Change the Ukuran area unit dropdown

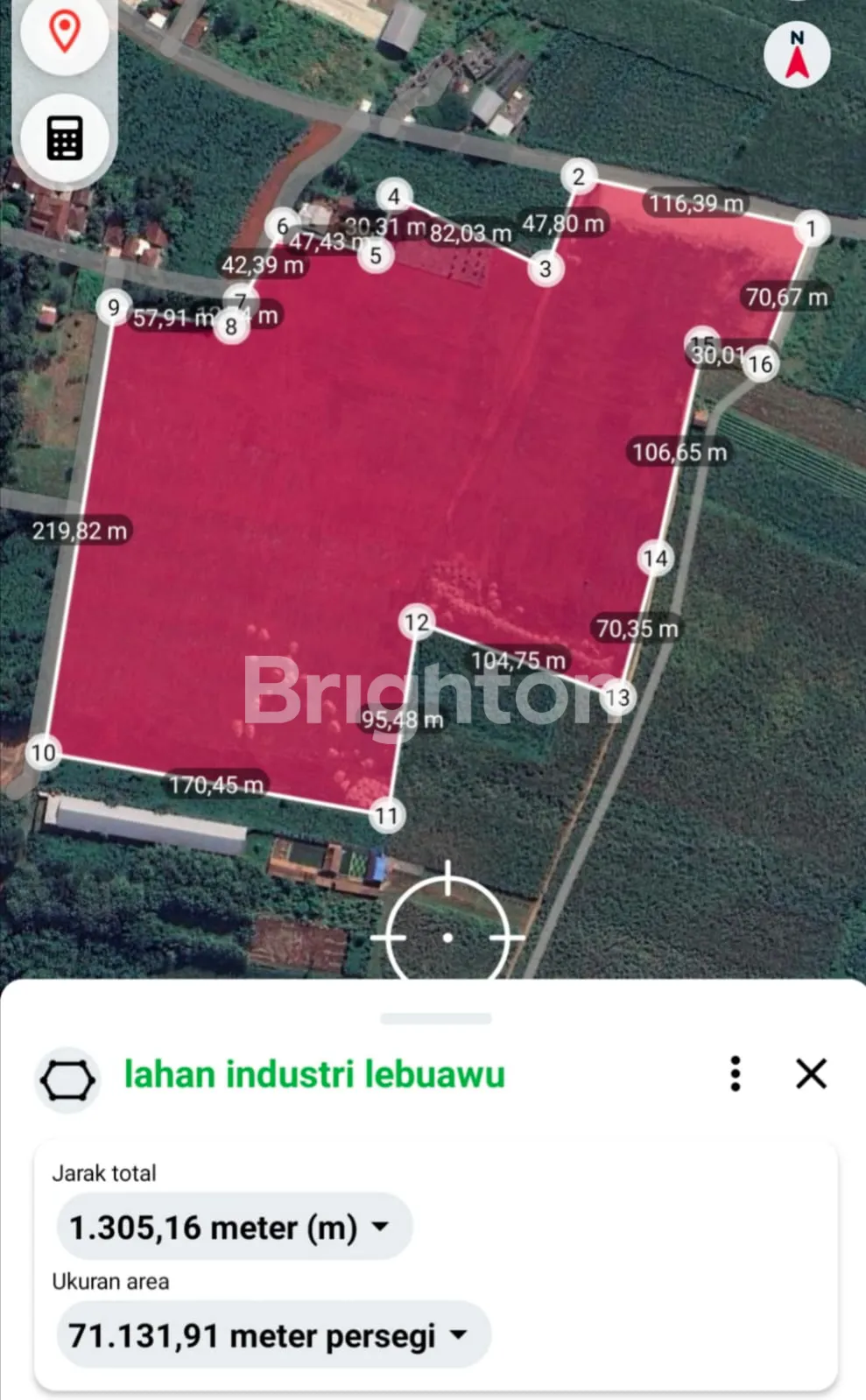tap(271, 1335)
